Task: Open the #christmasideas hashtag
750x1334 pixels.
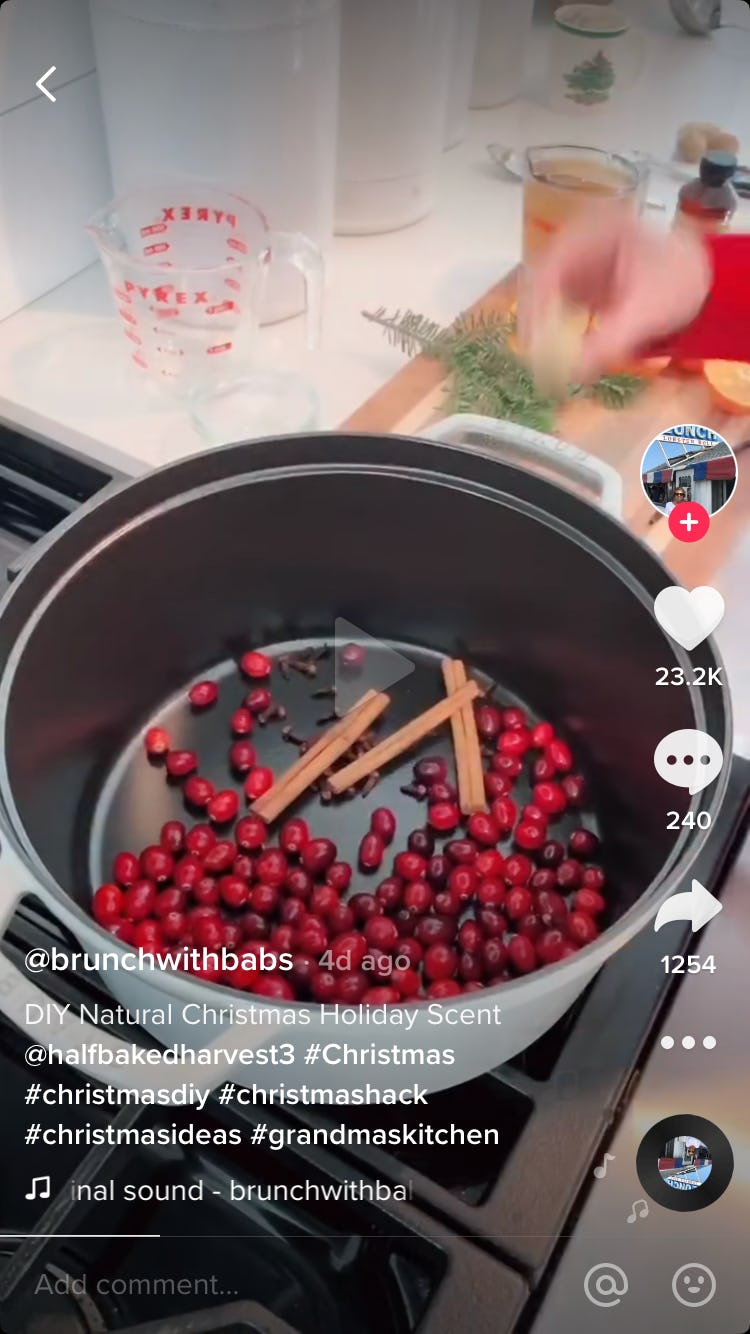Action: coord(133,1135)
